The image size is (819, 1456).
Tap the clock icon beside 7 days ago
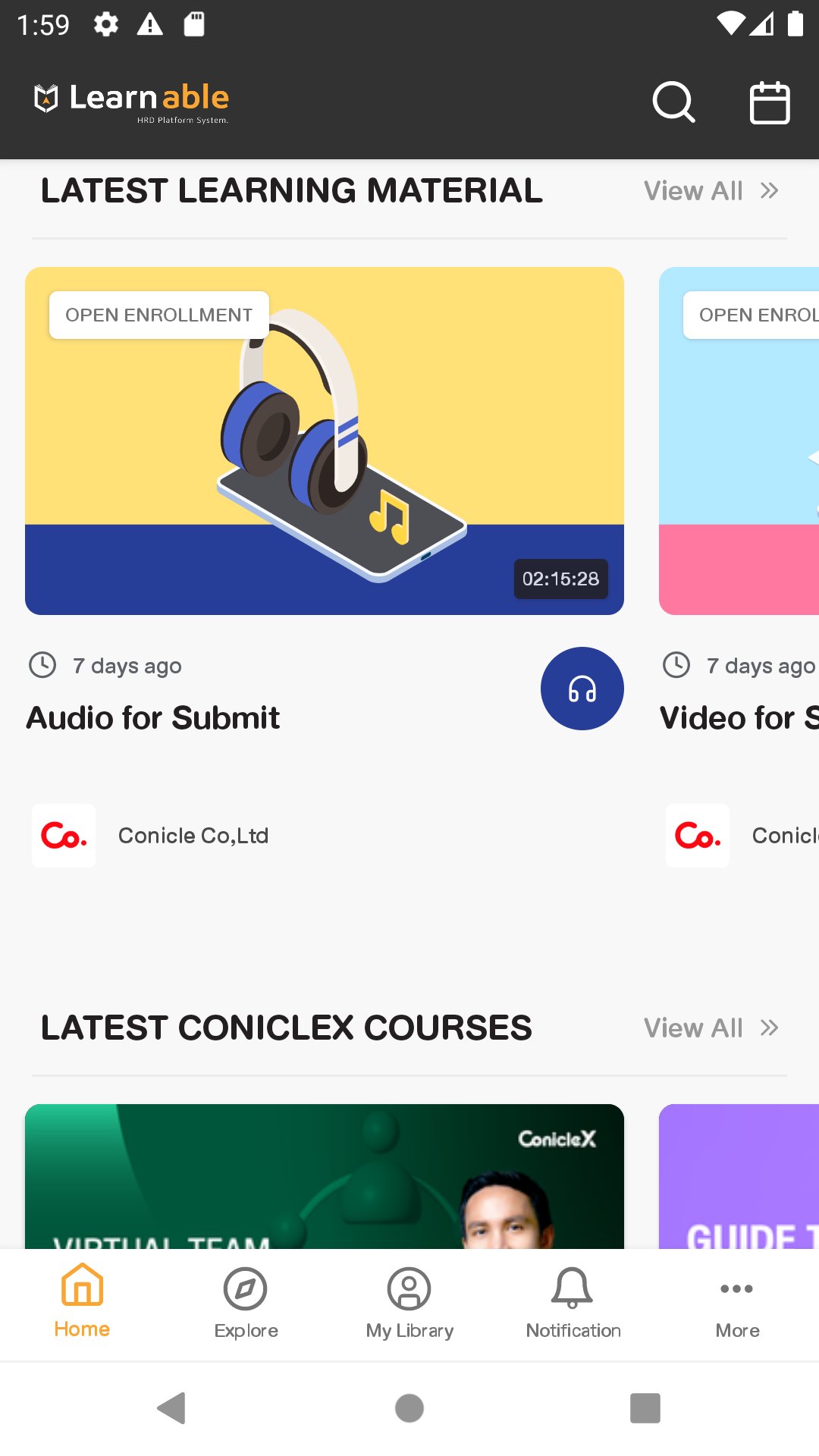point(43,665)
